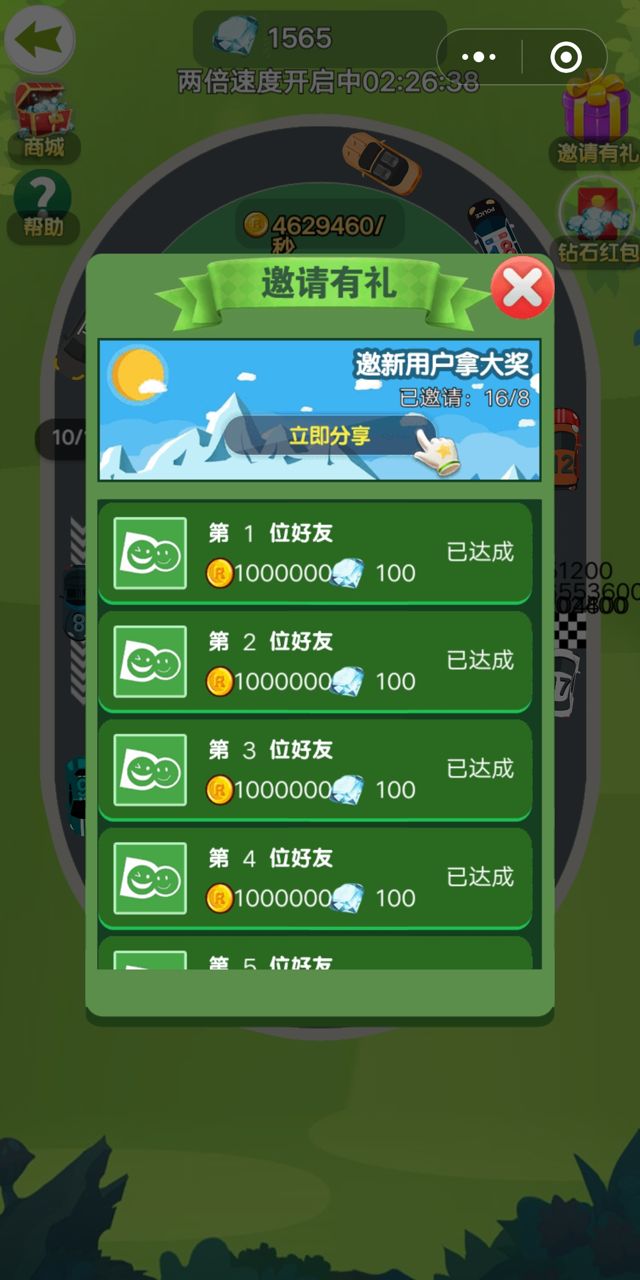The image size is (640, 1280).
Task: Open the mini program three-dot menu
Action: [x=480, y=57]
